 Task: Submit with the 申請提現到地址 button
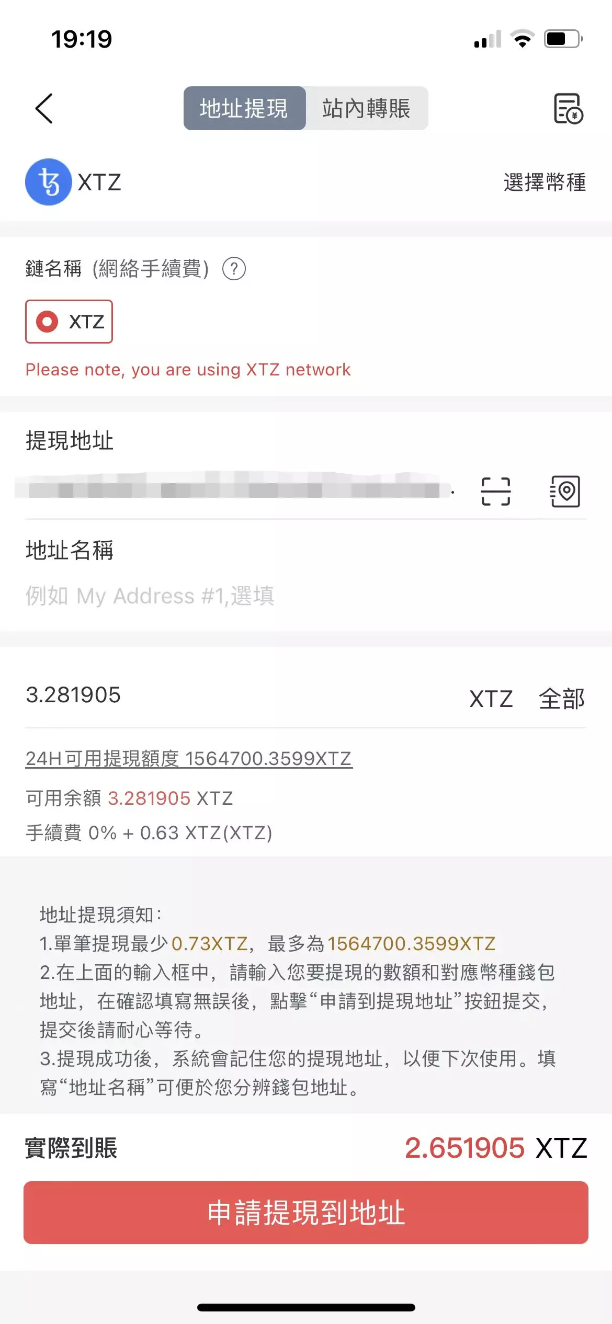pyautogui.click(x=306, y=1213)
